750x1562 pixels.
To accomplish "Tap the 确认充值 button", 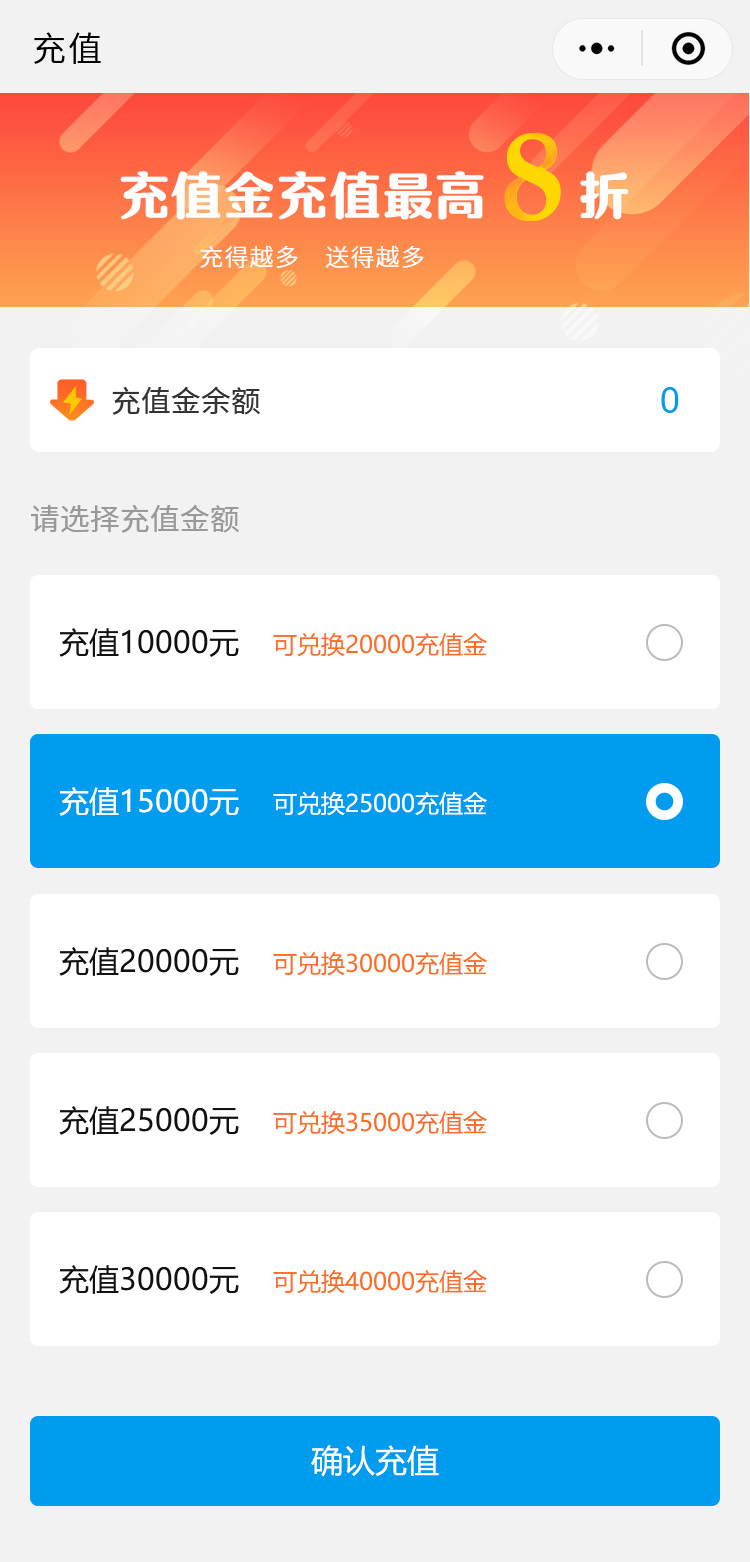I will [x=375, y=1461].
